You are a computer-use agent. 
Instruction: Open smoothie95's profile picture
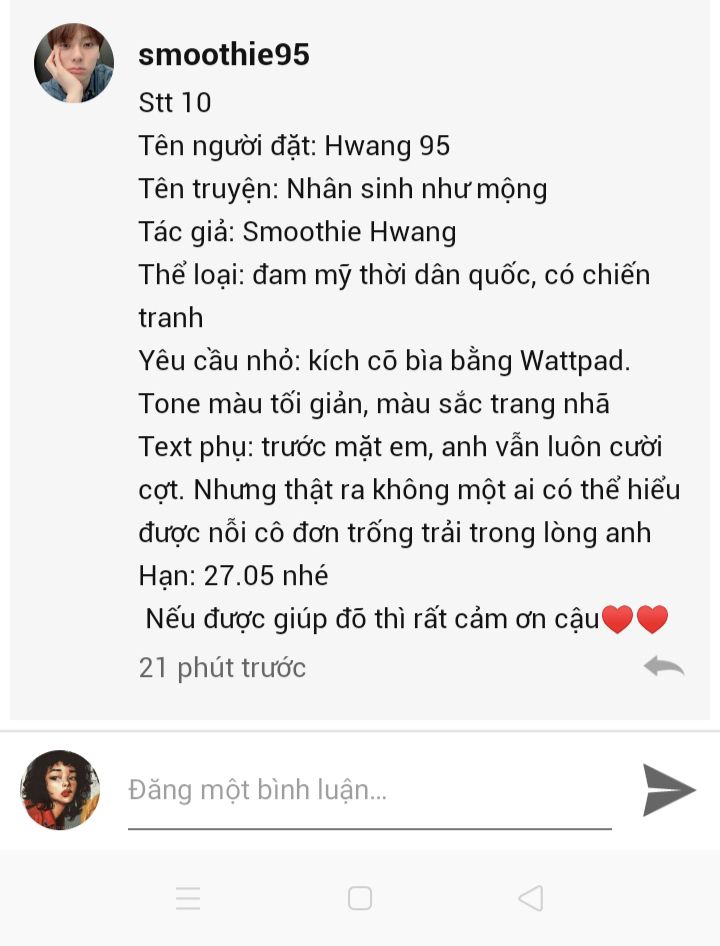[x=74, y=63]
